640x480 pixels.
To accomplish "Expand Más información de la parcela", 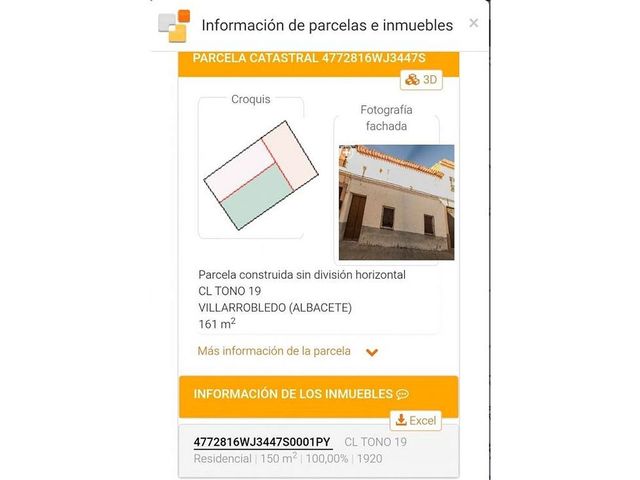I will tap(288, 351).
